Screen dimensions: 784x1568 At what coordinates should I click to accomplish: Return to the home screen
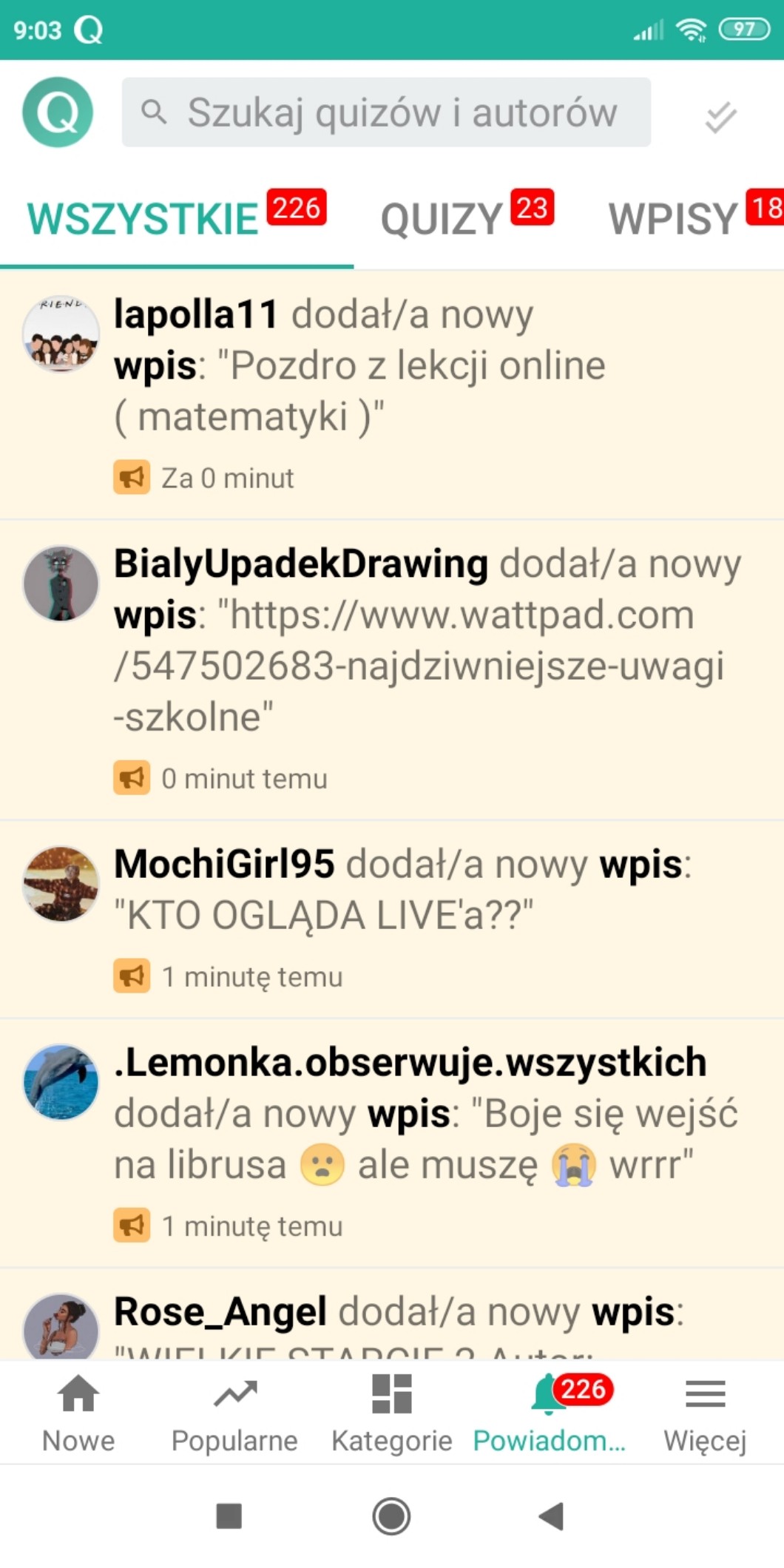pos(391,1516)
